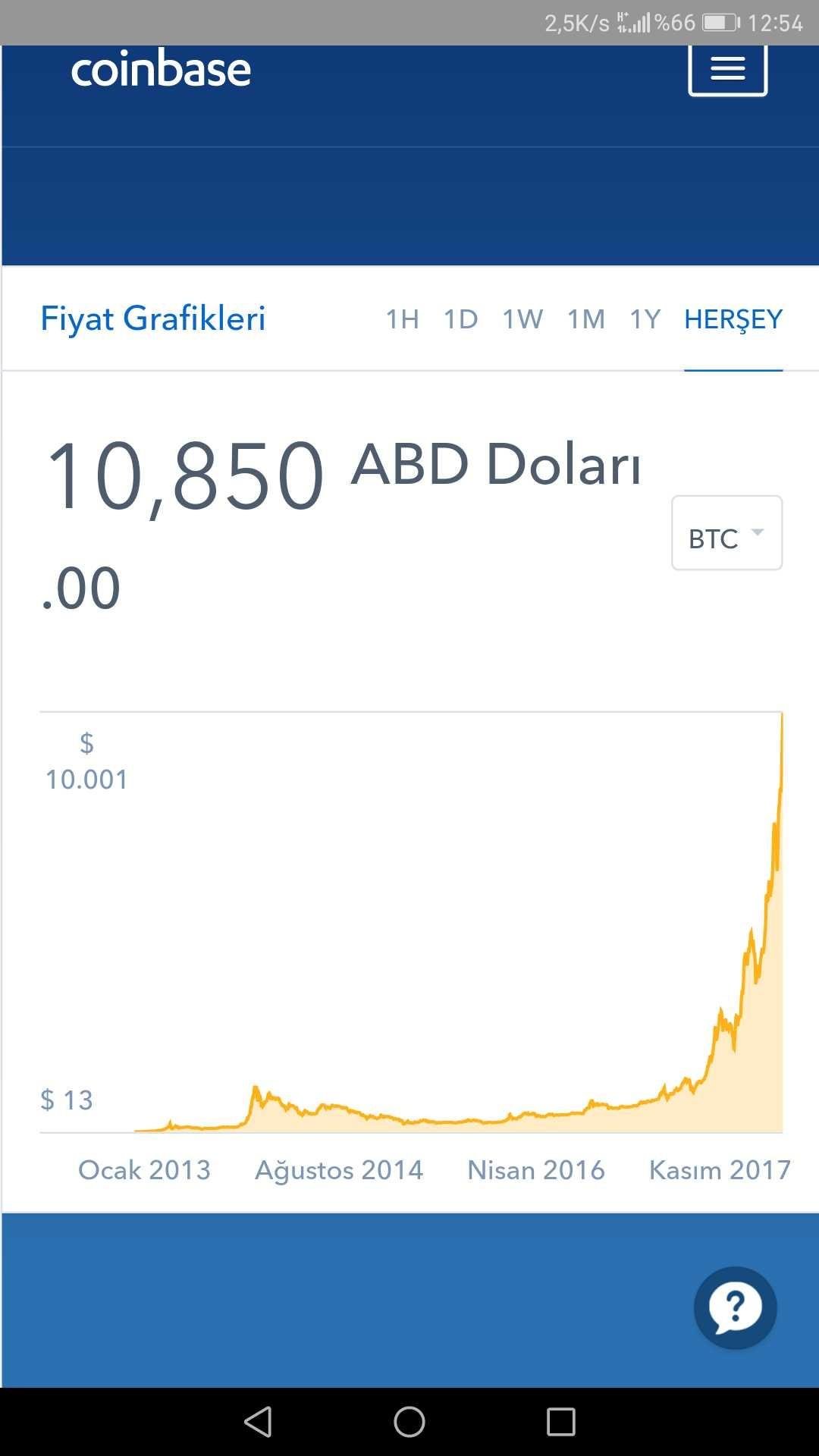
Task: Switch to 1M chart view
Action: [586, 319]
